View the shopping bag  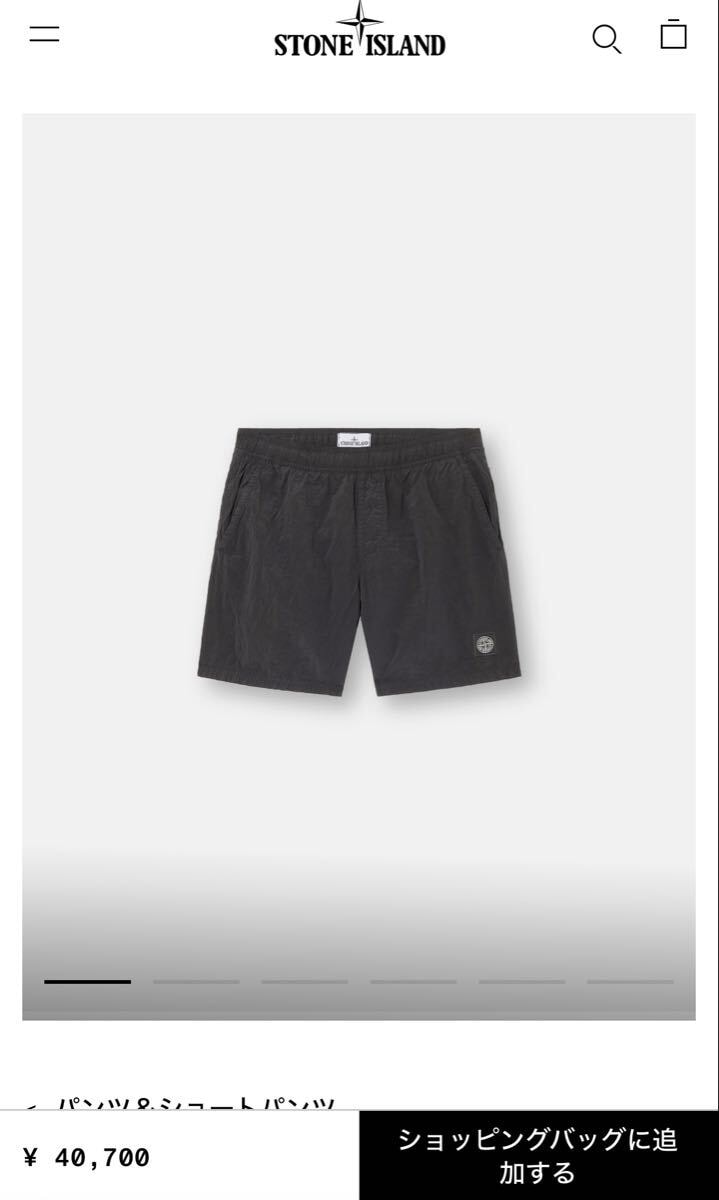(x=674, y=35)
